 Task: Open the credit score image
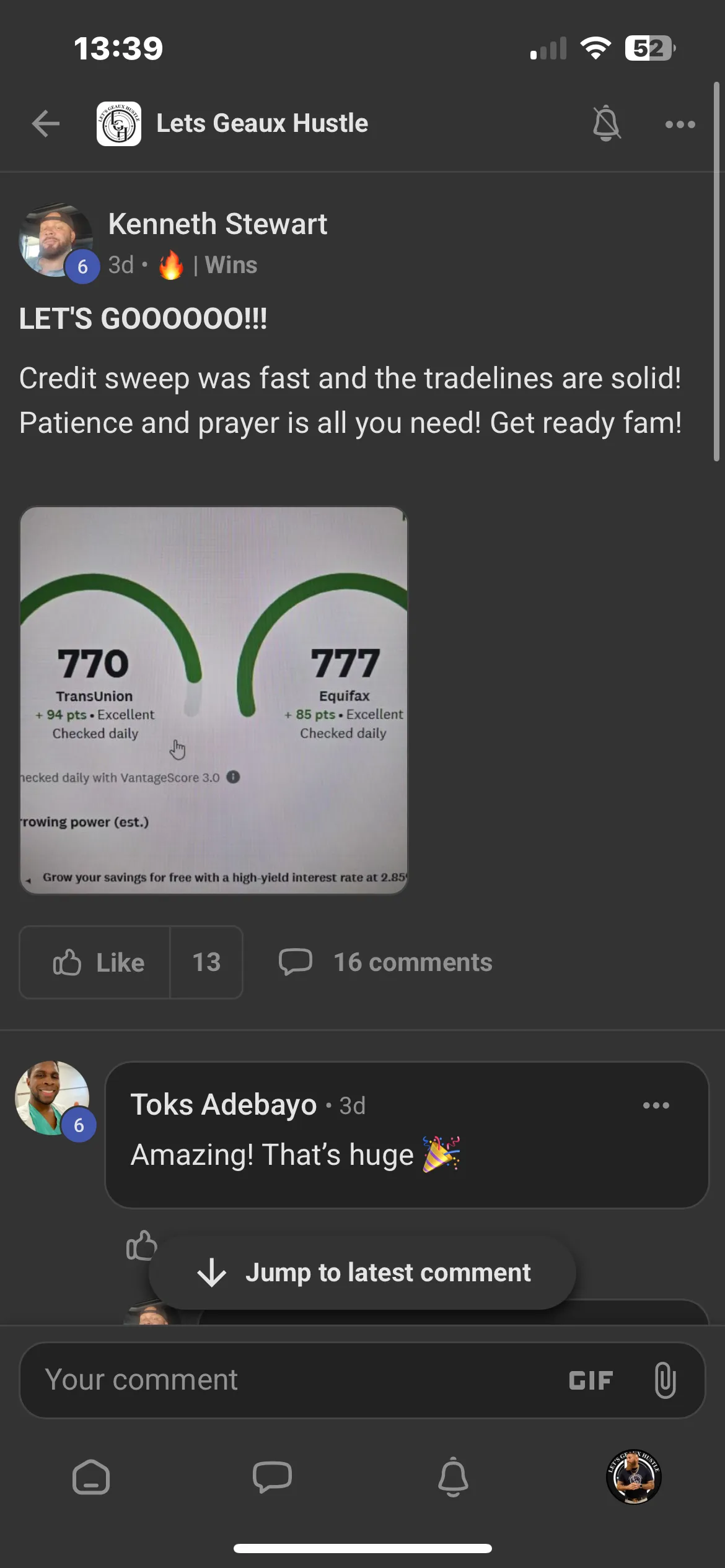coord(214,700)
